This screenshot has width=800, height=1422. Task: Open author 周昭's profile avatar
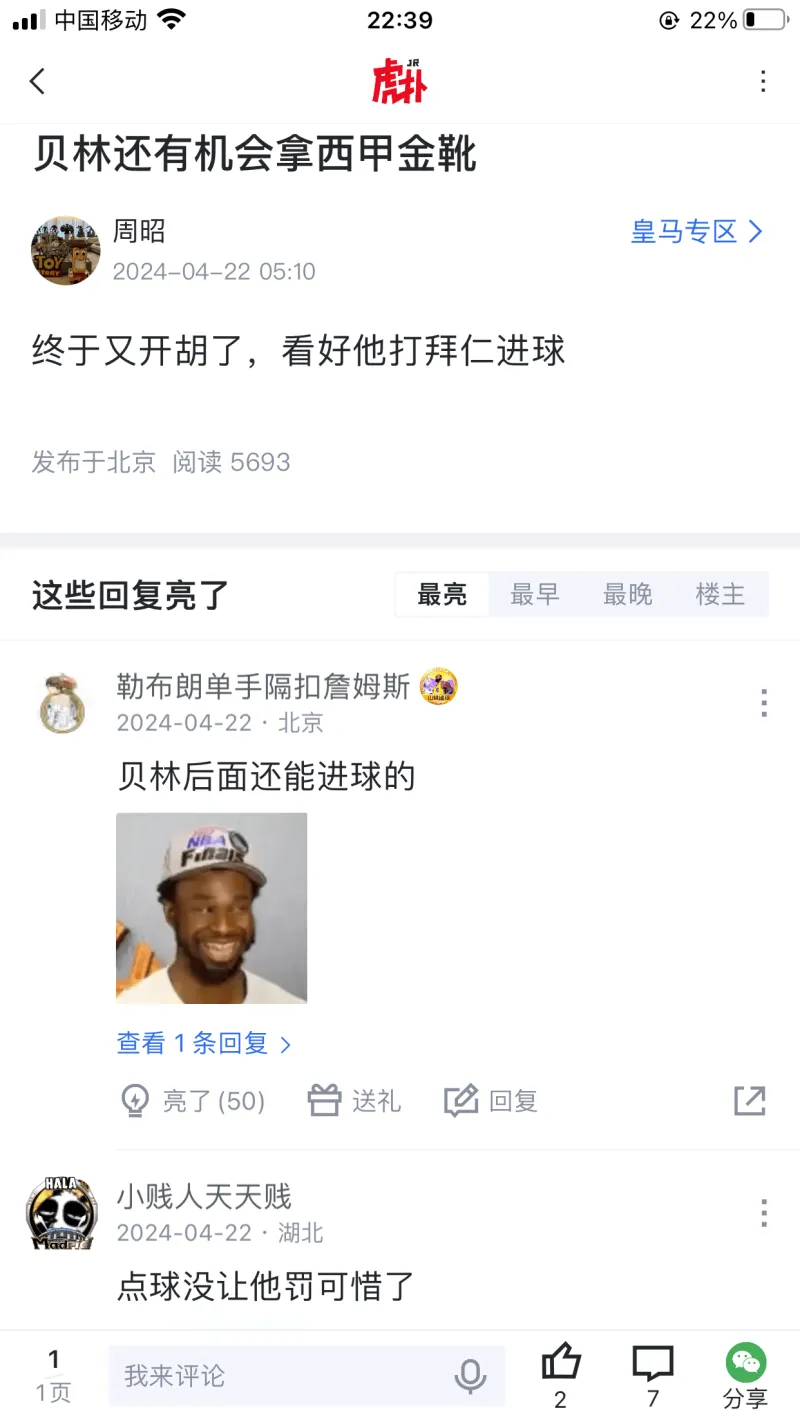point(66,250)
